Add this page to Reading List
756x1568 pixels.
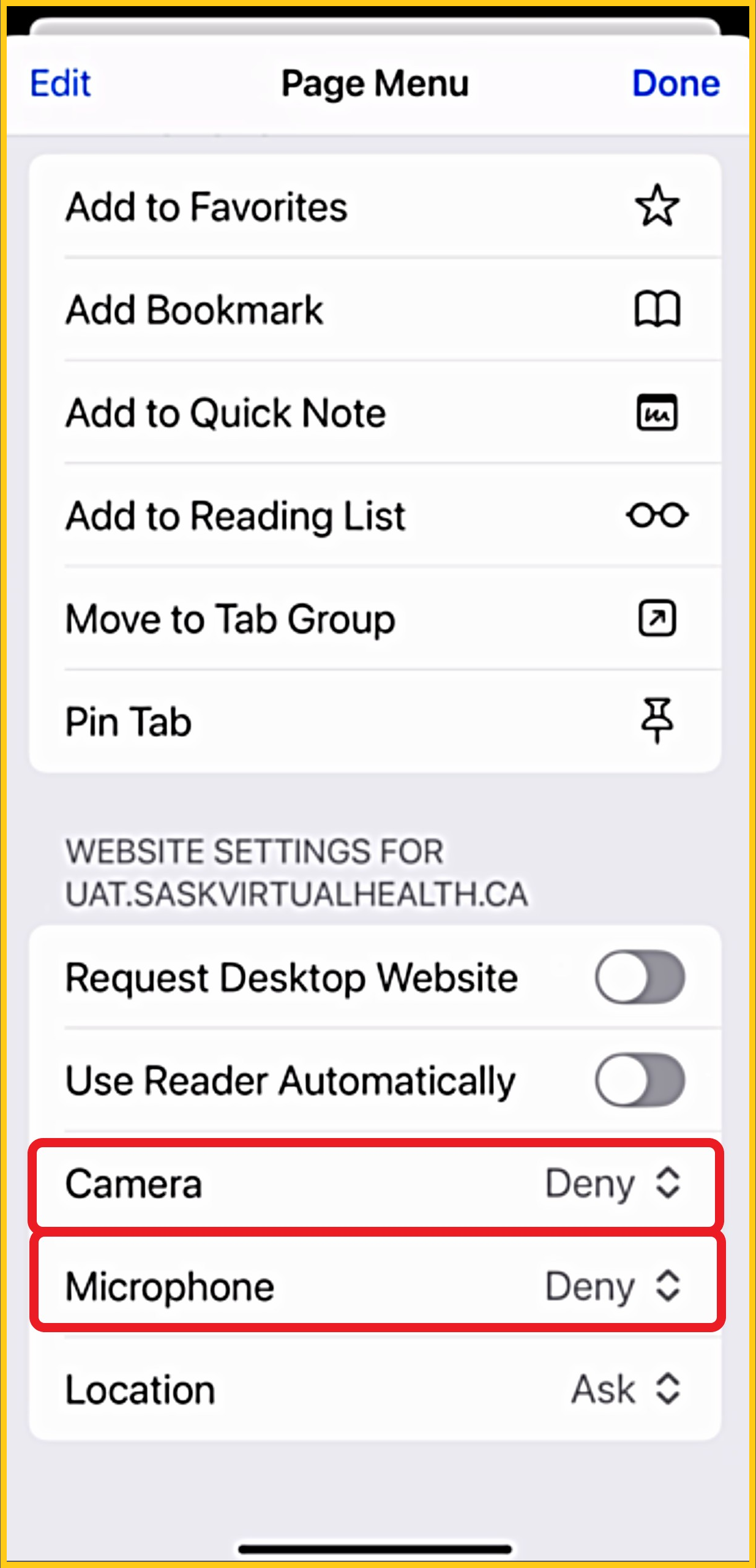click(x=375, y=515)
